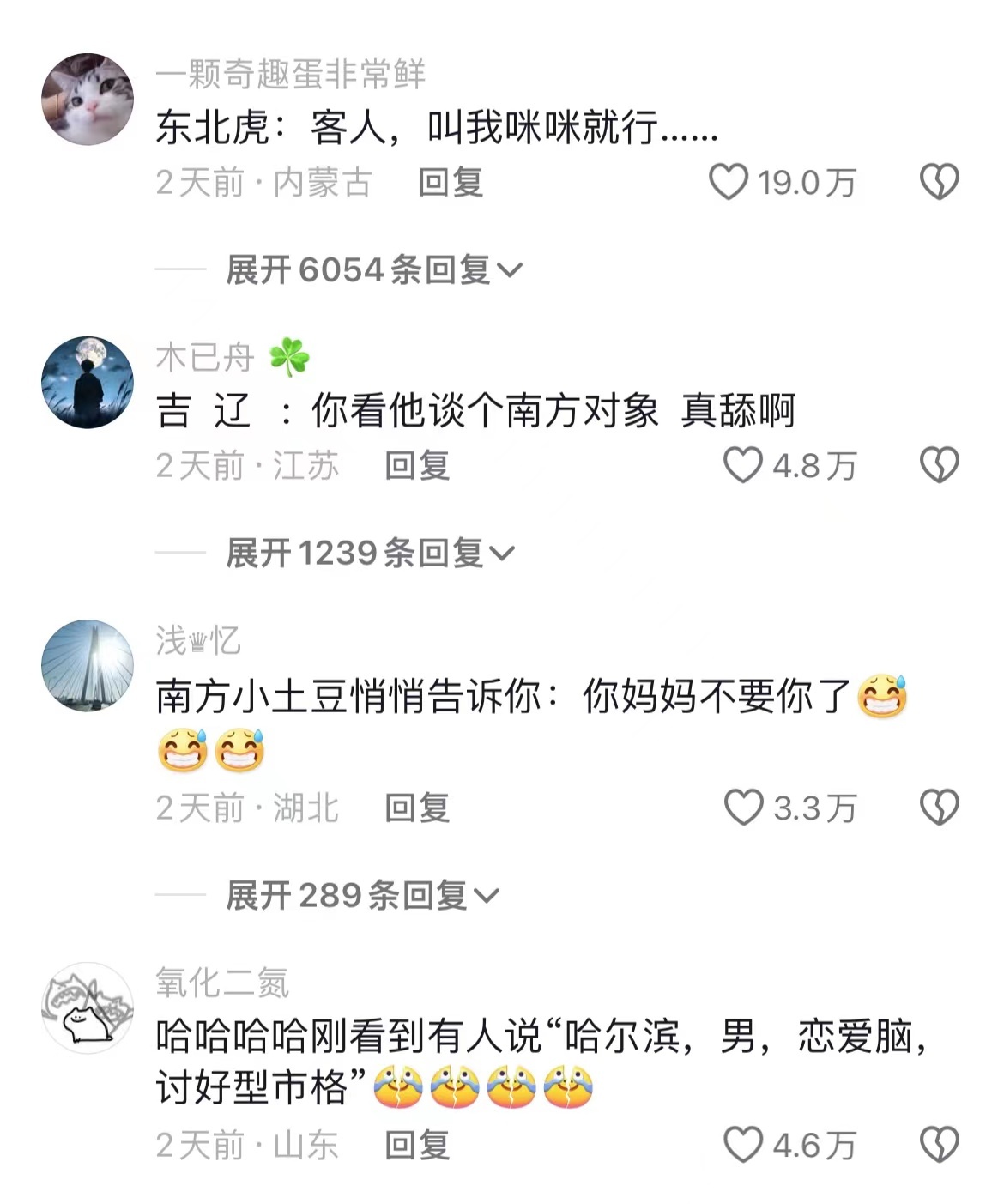Image resolution: width=1004 pixels, height=1204 pixels.
Task: Dislike the comment by 一颗奇趣蛋非常鲜
Action: 939,182
